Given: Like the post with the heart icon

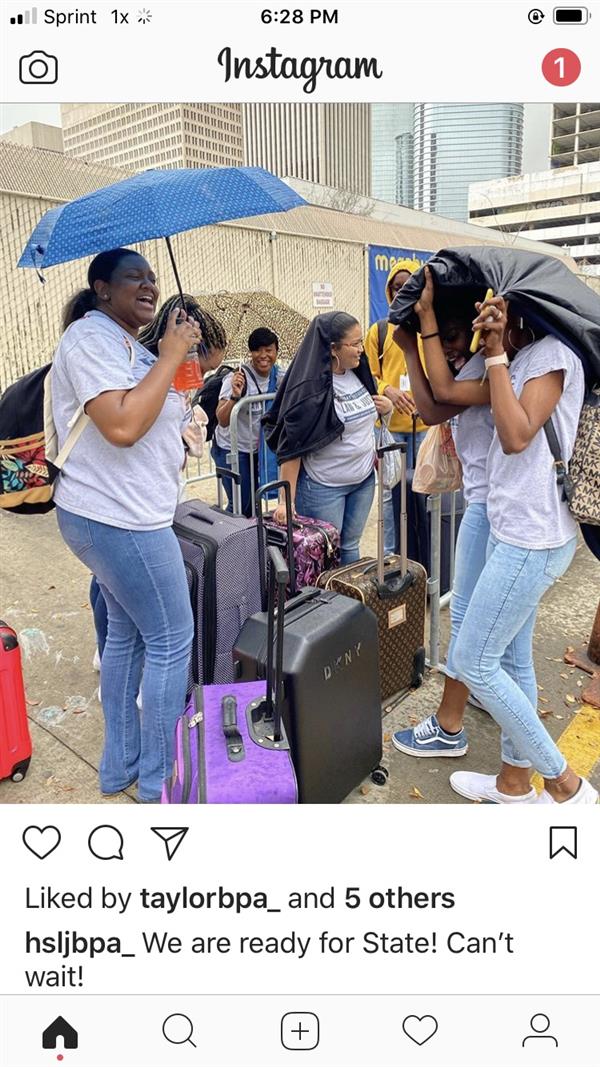Looking at the screenshot, I should pyautogui.click(x=41, y=842).
